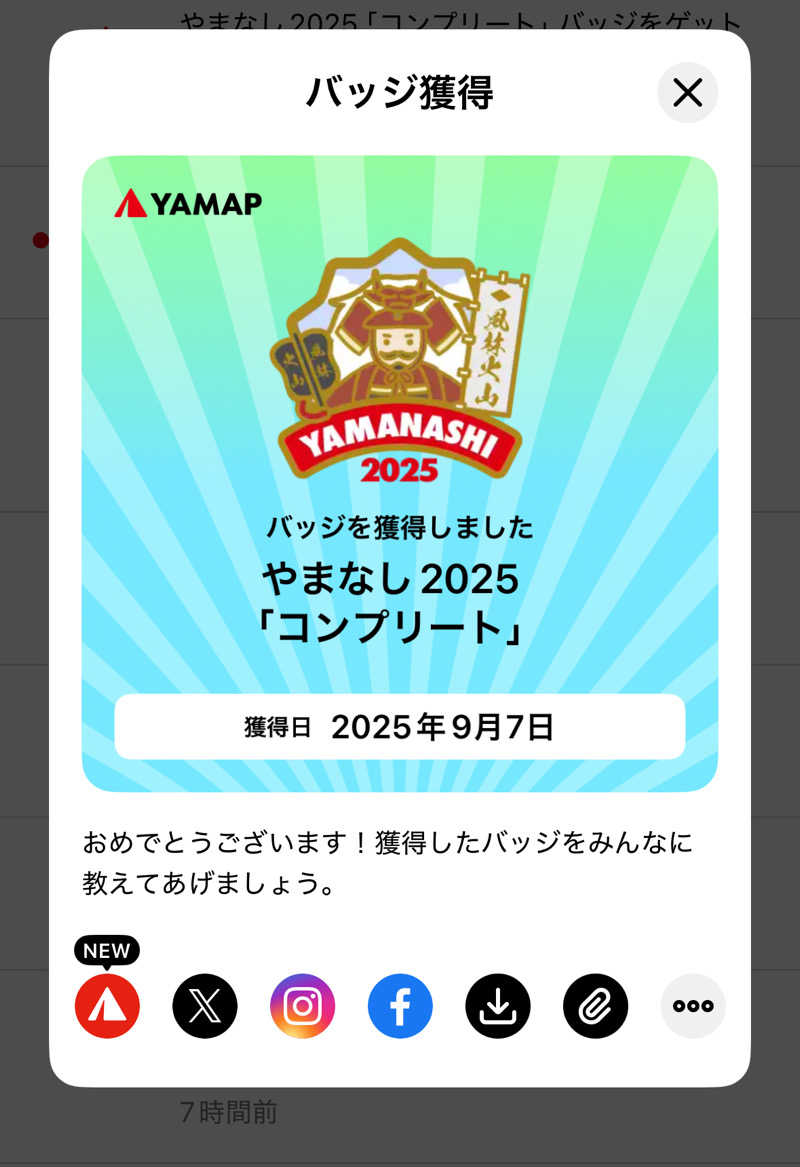Share the badge on X
The image size is (800, 1167).
click(205, 1006)
